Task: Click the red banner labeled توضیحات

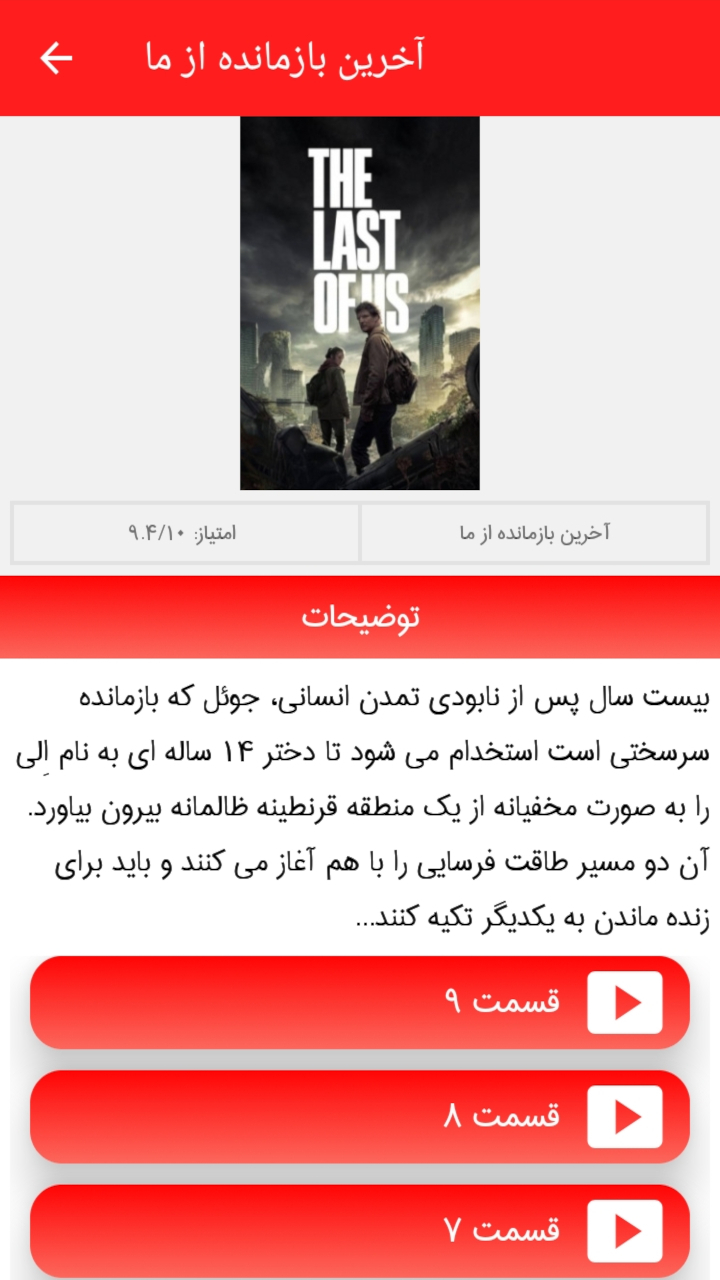Action: point(360,614)
